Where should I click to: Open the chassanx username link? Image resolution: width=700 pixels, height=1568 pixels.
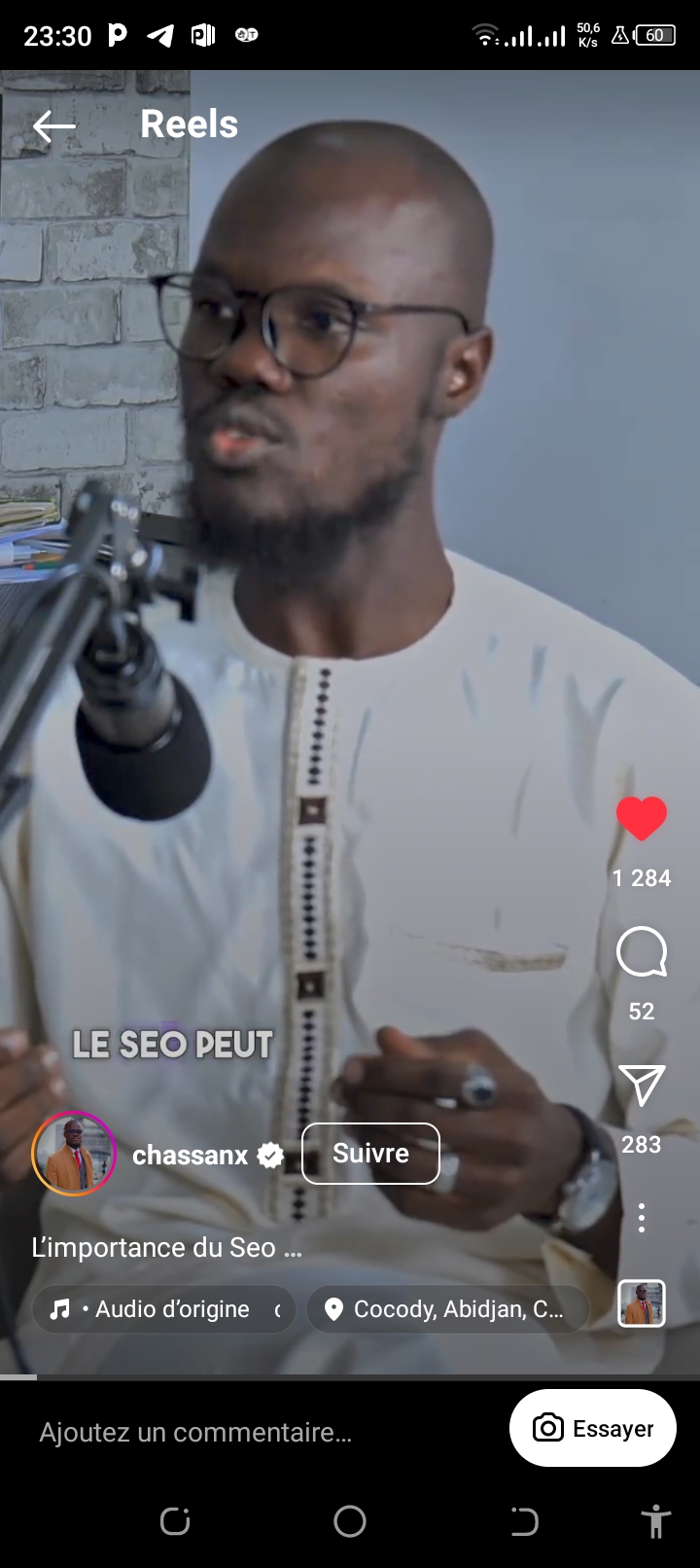191,1155
